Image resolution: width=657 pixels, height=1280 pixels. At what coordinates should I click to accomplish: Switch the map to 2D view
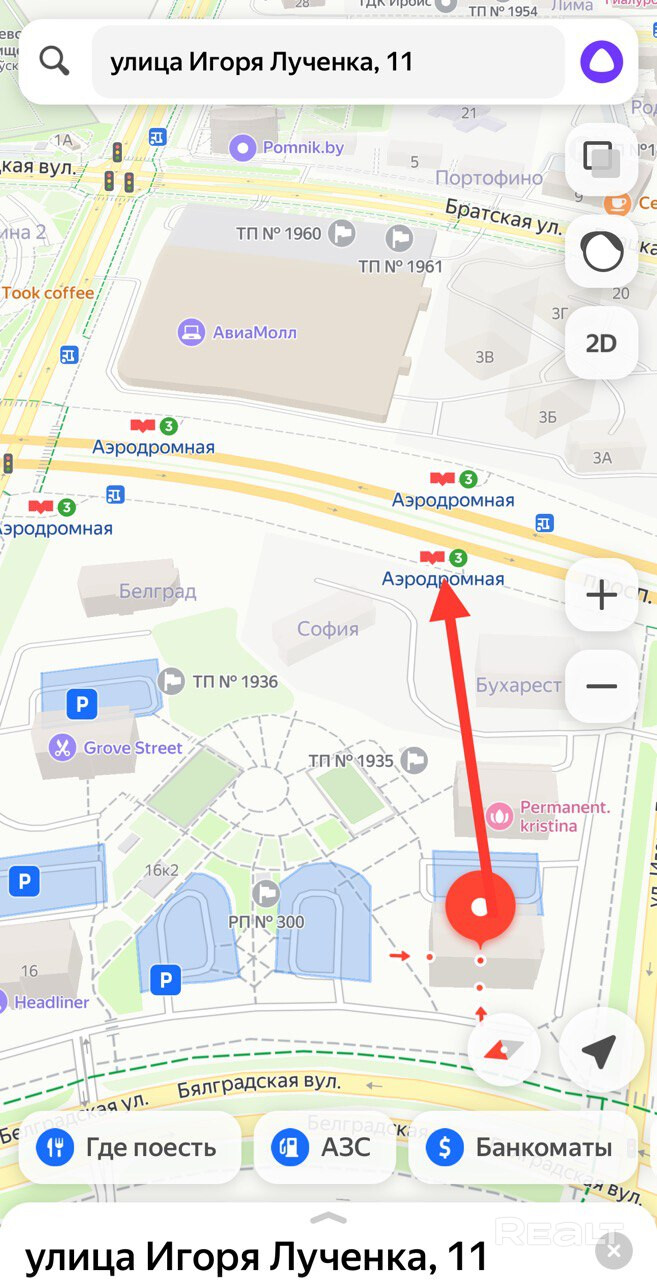(x=601, y=343)
